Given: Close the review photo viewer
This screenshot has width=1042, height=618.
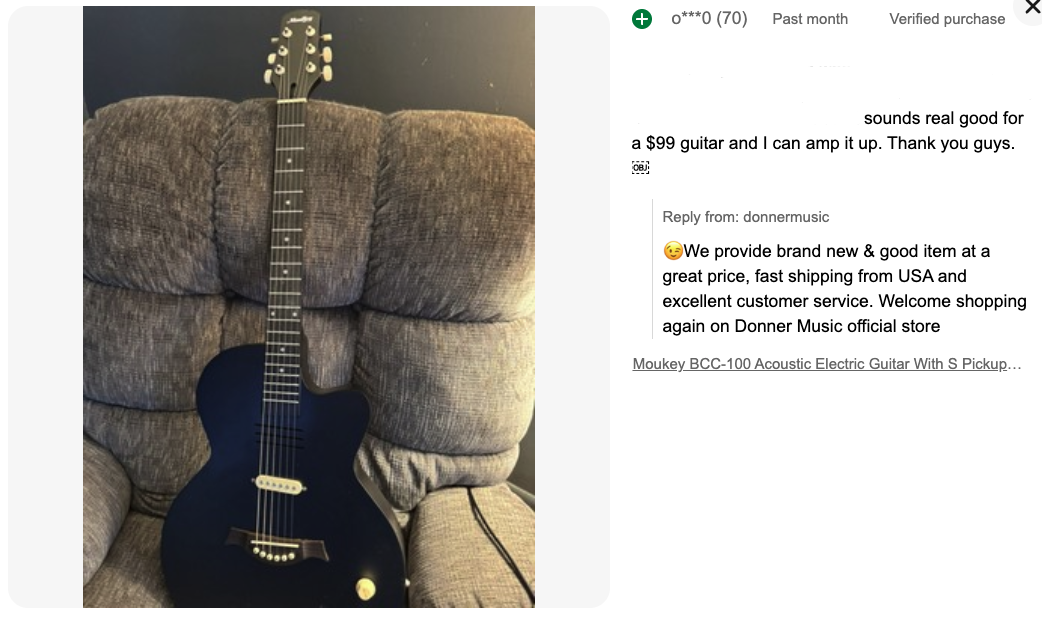Looking at the screenshot, I should pos(1032,8).
